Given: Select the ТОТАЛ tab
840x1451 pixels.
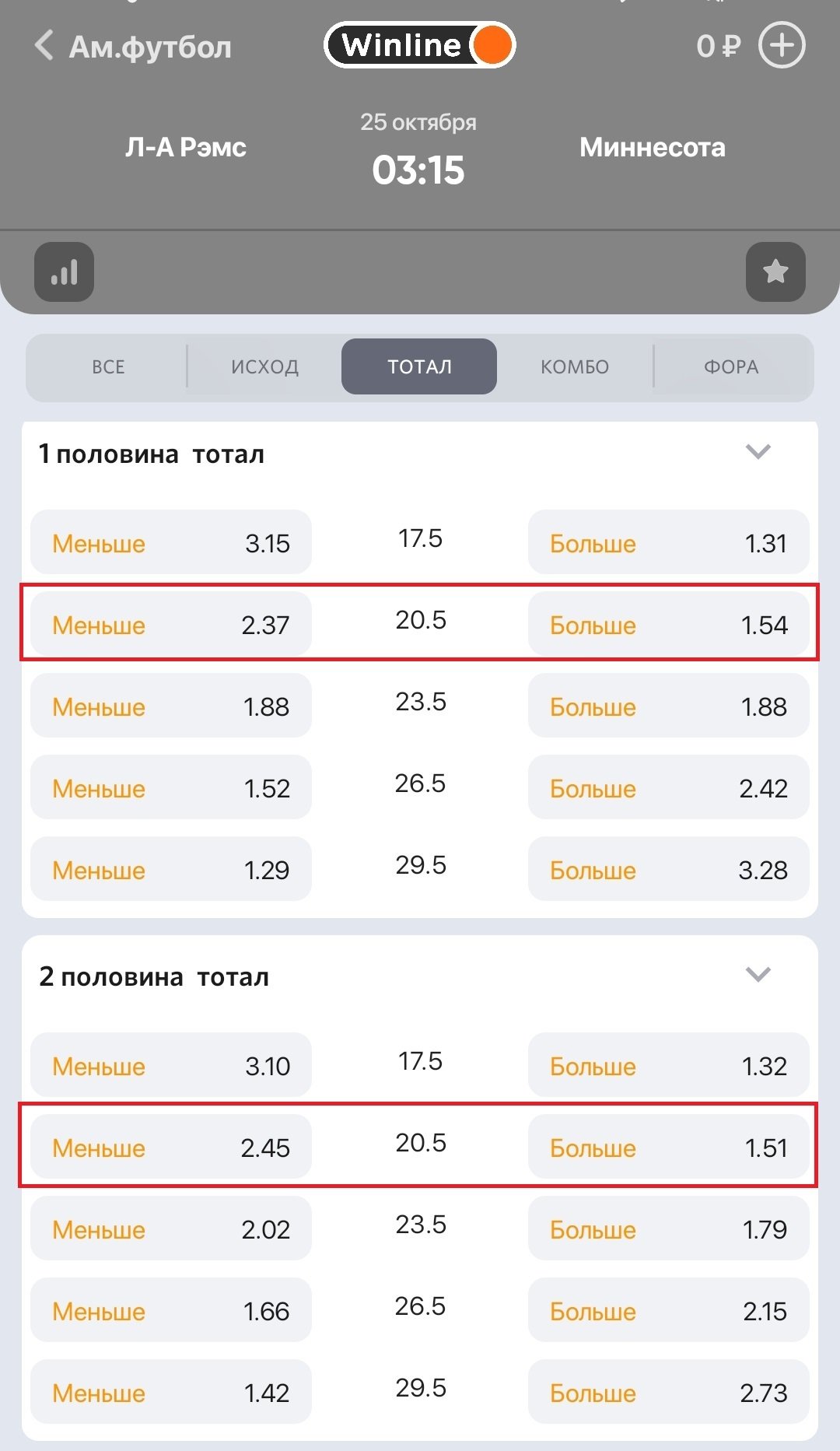Looking at the screenshot, I should 419,367.
